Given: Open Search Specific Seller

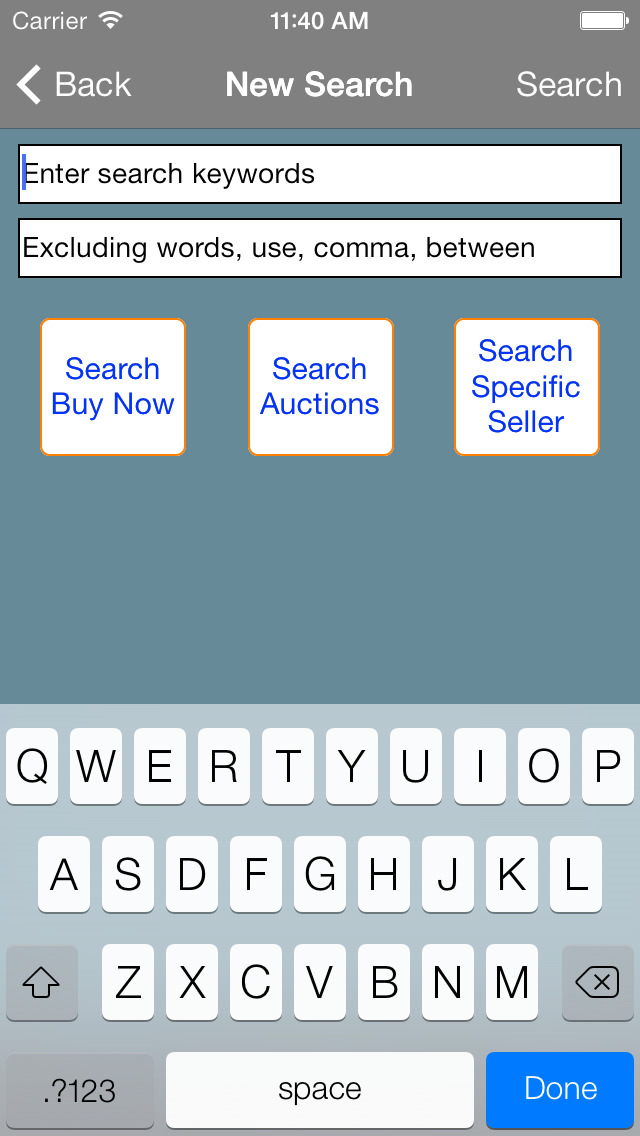Looking at the screenshot, I should pyautogui.click(x=527, y=387).
